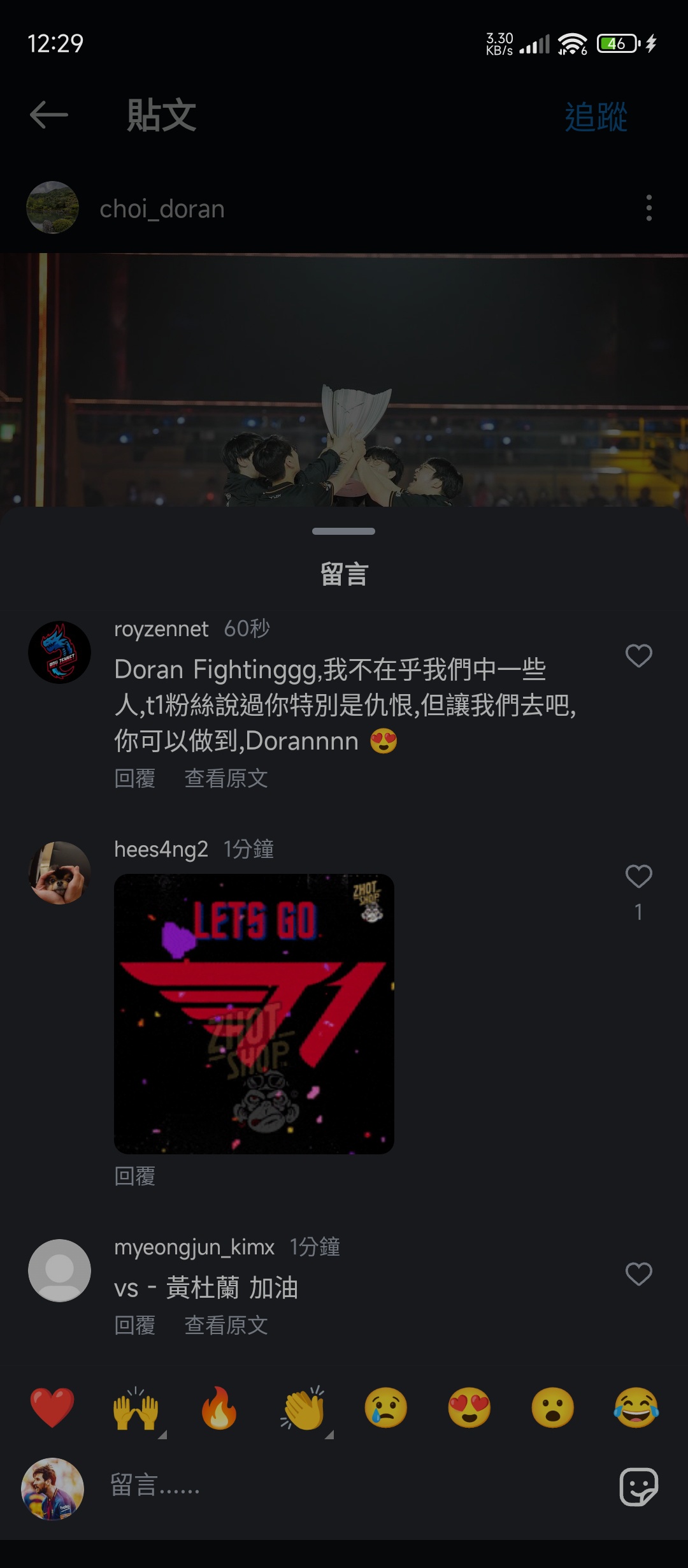Go back using the arrow
Screen dimensions: 688x1568
[49, 115]
